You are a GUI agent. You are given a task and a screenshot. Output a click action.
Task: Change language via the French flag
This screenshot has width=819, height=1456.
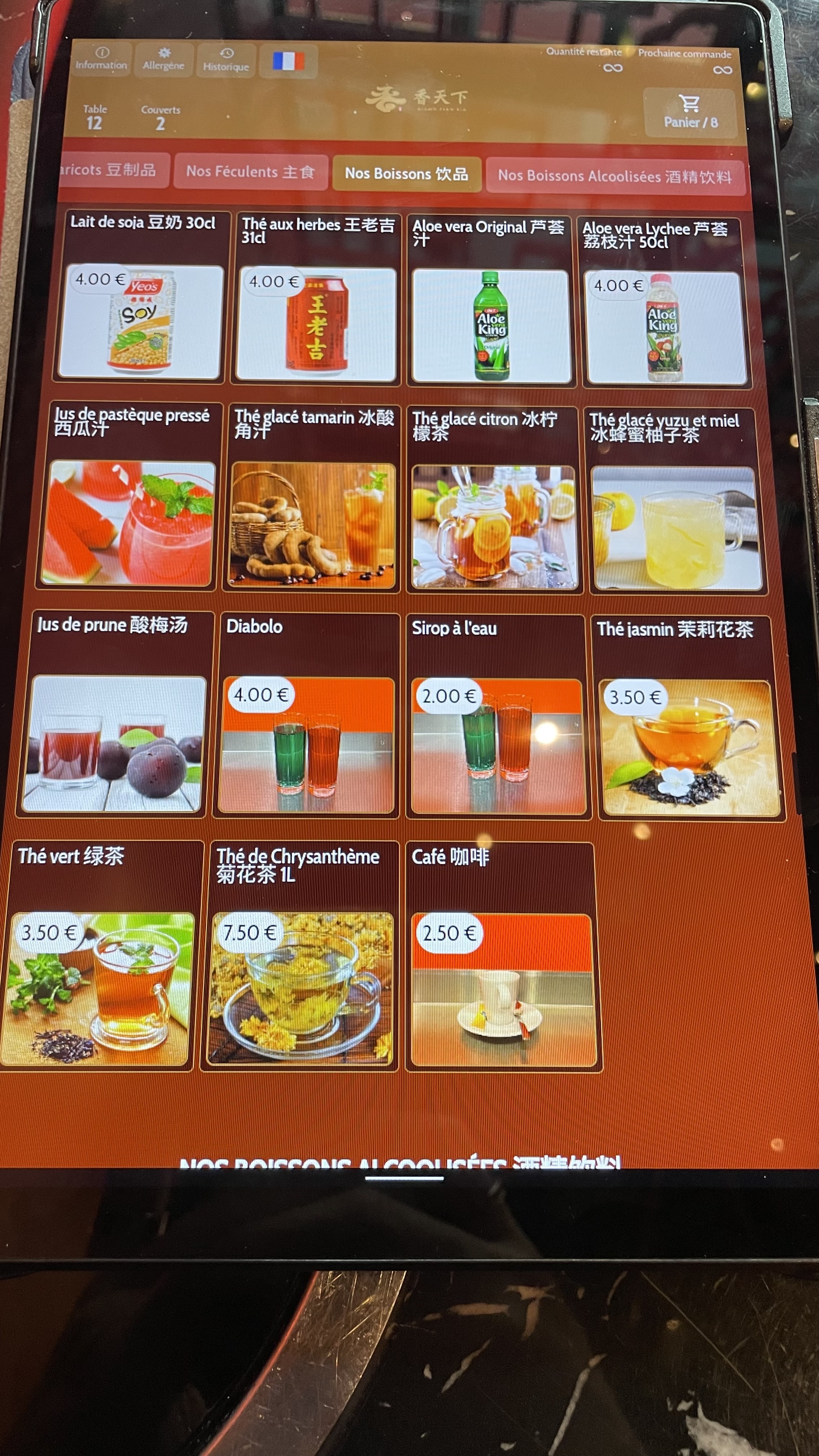coord(288,61)
